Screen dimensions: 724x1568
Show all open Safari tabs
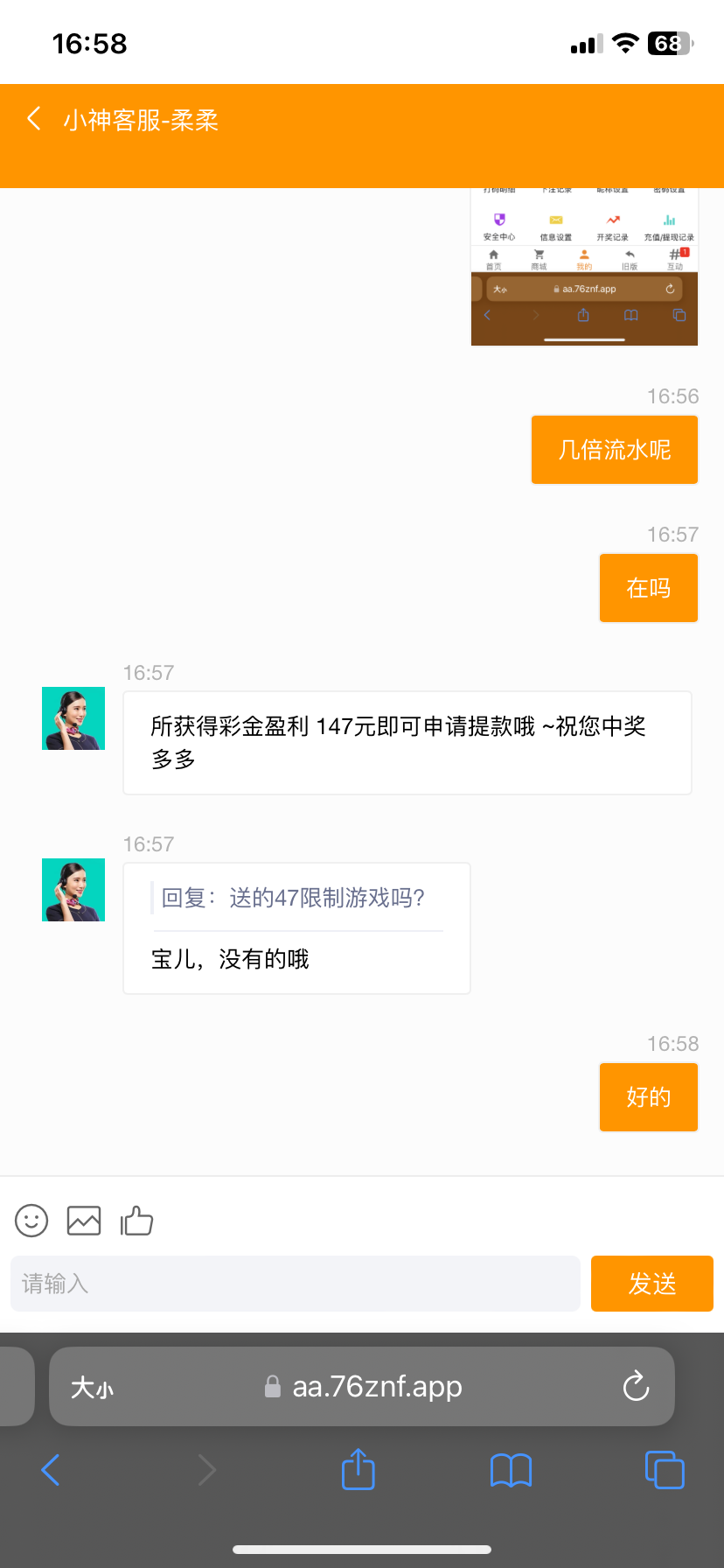point(665,1470)
